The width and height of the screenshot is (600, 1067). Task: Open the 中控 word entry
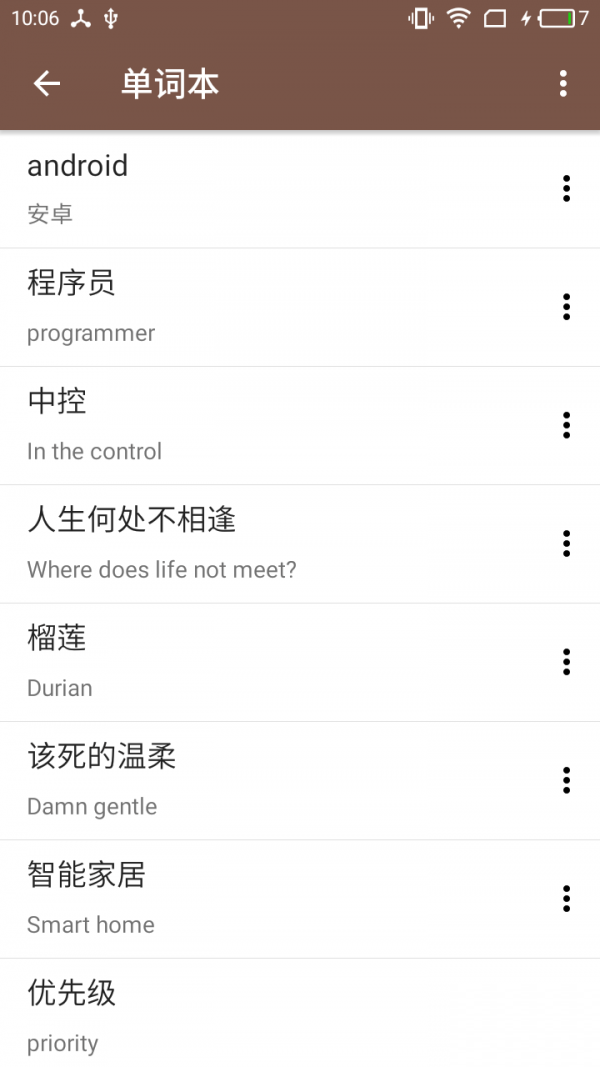pos(270,425)
